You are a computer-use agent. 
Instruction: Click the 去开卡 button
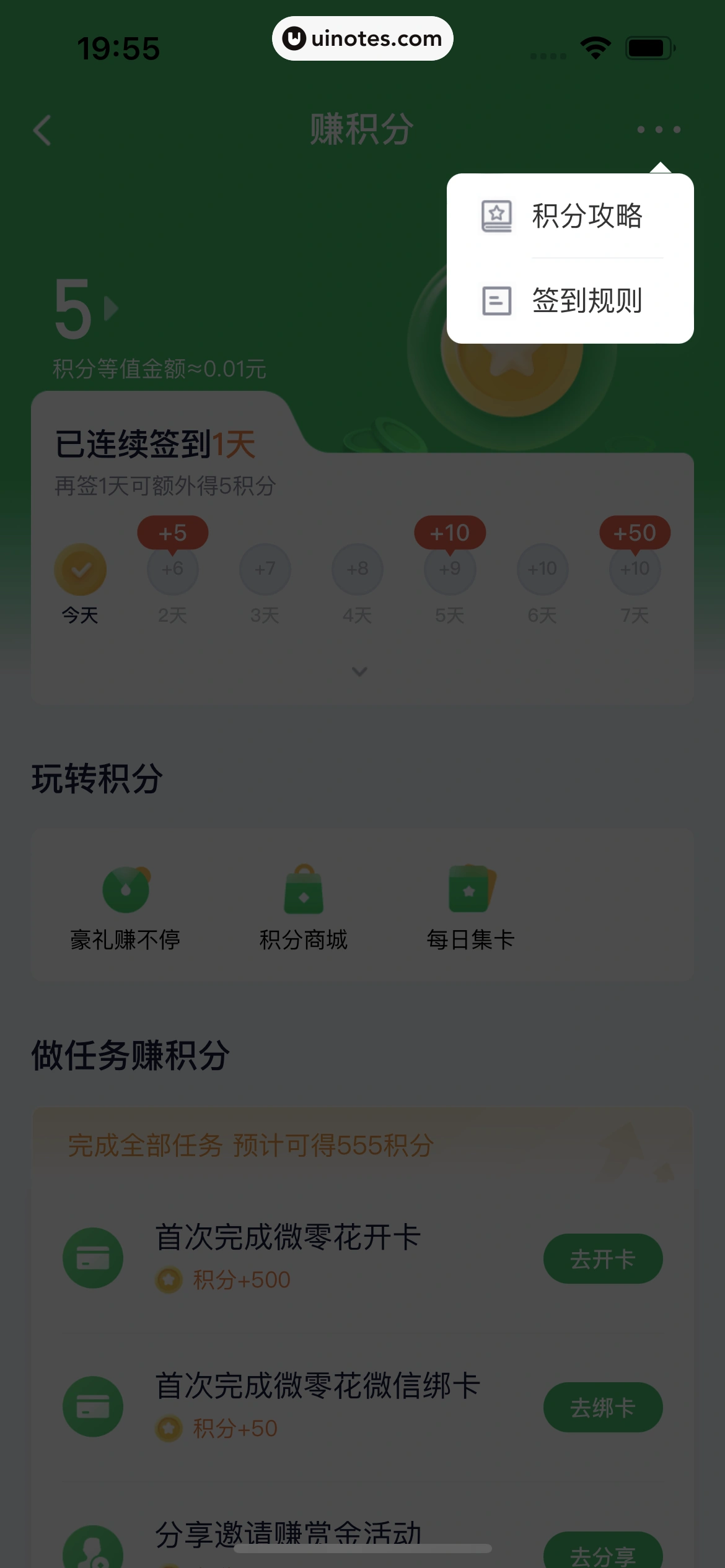(603, 1258)
